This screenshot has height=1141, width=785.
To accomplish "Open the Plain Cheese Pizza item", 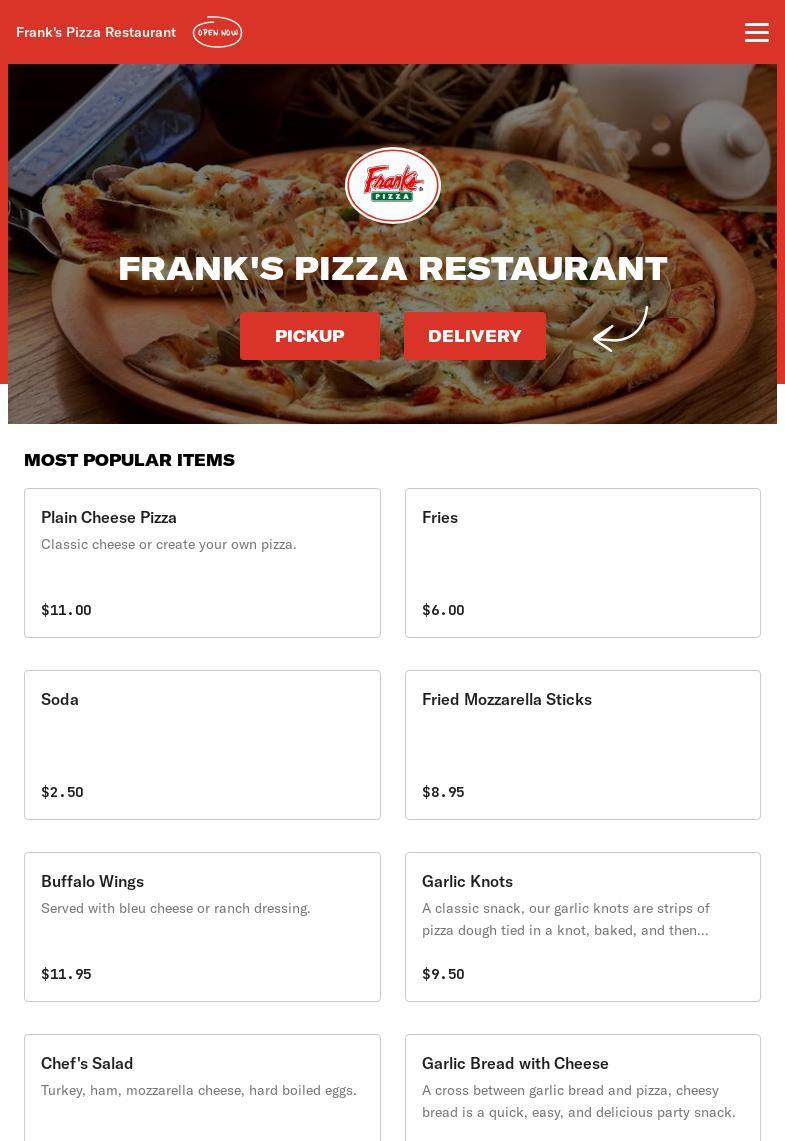I will click(x=202, y=563).
